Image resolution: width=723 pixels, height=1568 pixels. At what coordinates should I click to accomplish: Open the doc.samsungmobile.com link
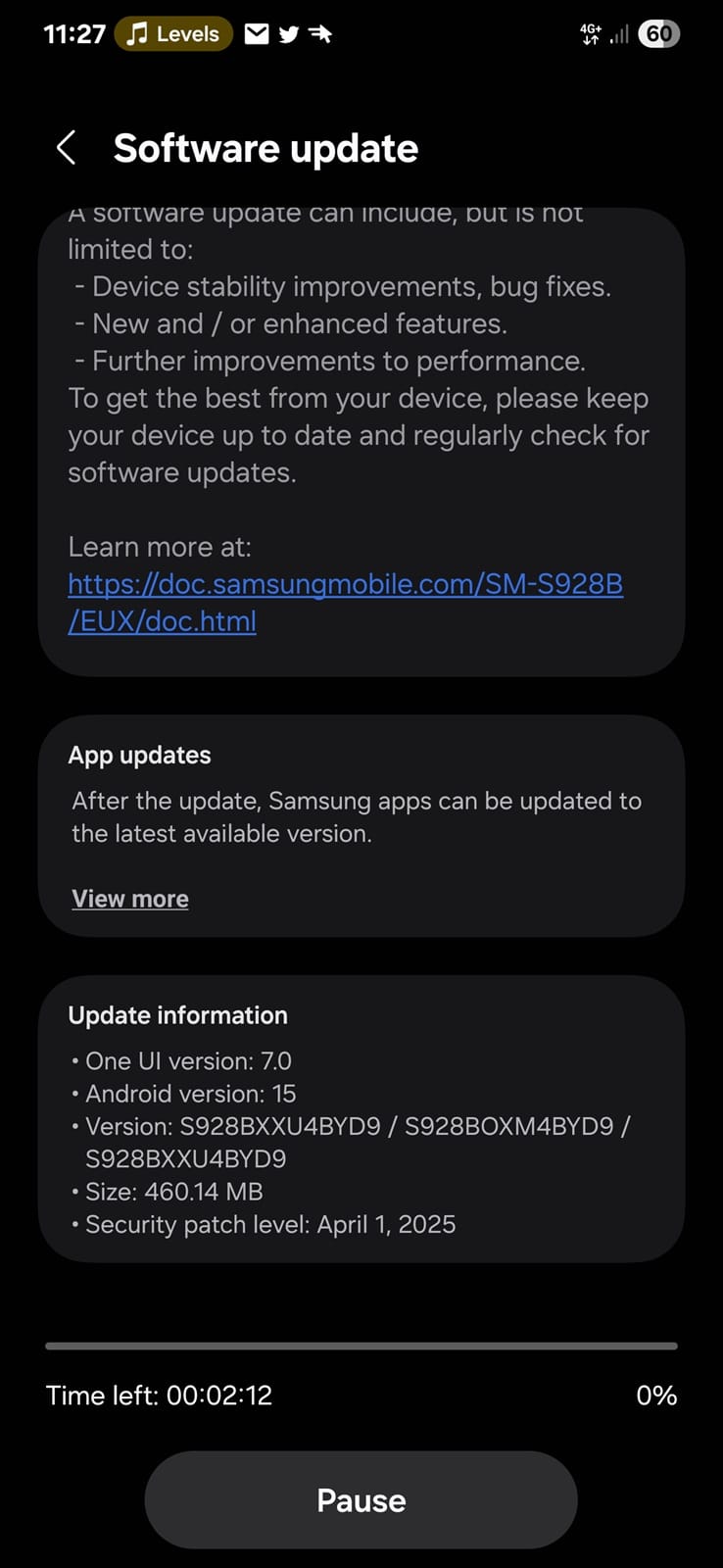[345, 585]
